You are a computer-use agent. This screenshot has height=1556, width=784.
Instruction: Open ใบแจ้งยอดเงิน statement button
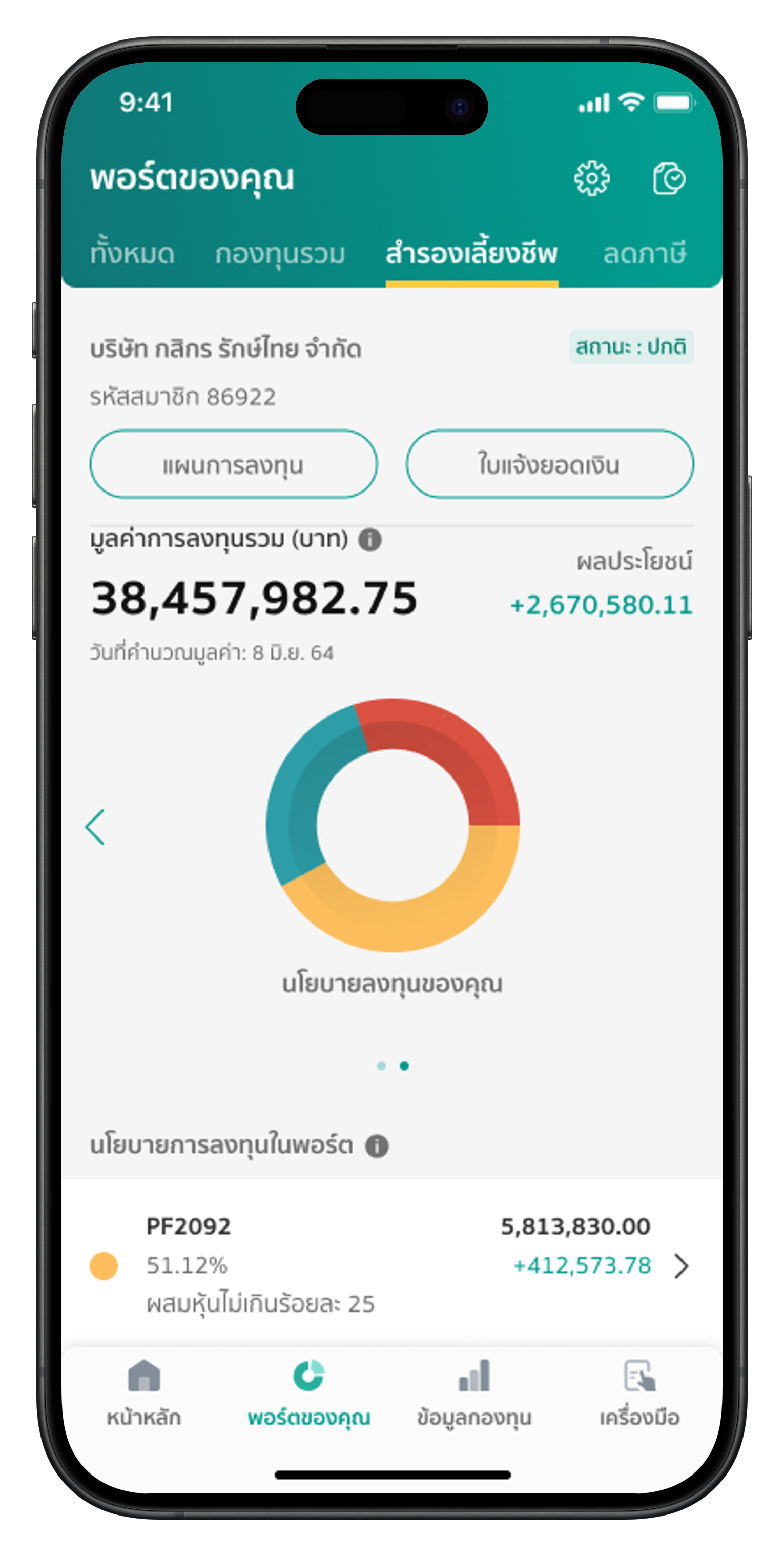pyautogui.click(x=549, y=464)
